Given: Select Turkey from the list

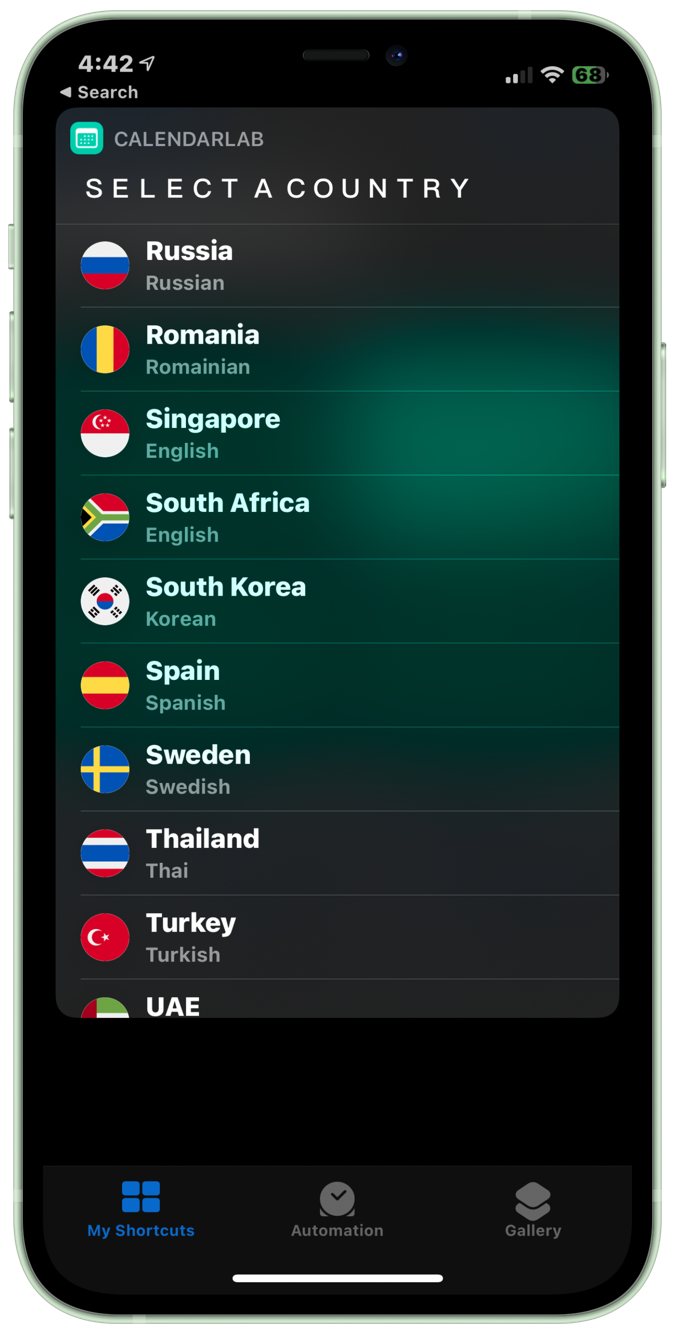Looking at the screenshot, I should click(x=336, y=937).
